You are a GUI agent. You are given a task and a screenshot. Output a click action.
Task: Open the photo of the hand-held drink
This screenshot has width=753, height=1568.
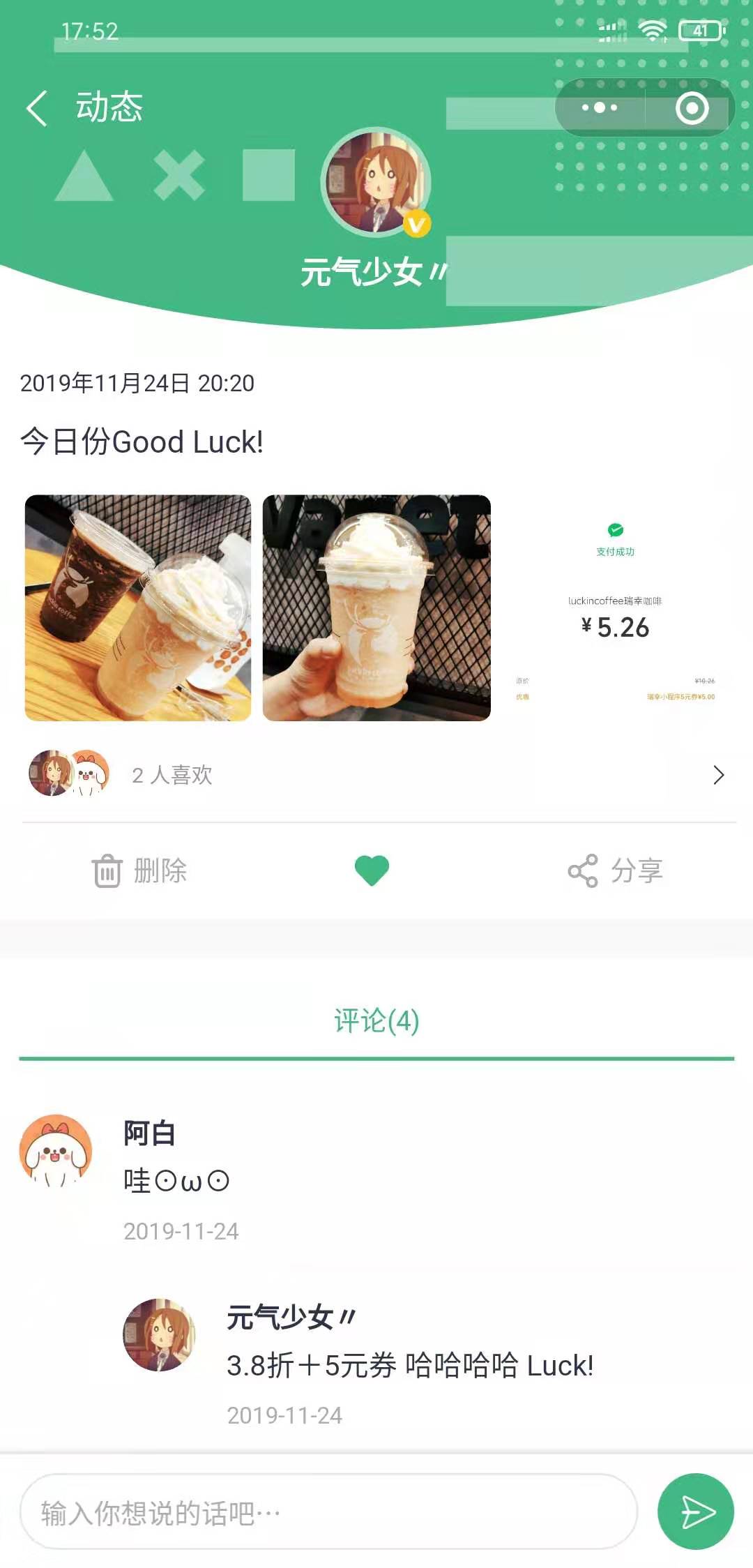376,608
